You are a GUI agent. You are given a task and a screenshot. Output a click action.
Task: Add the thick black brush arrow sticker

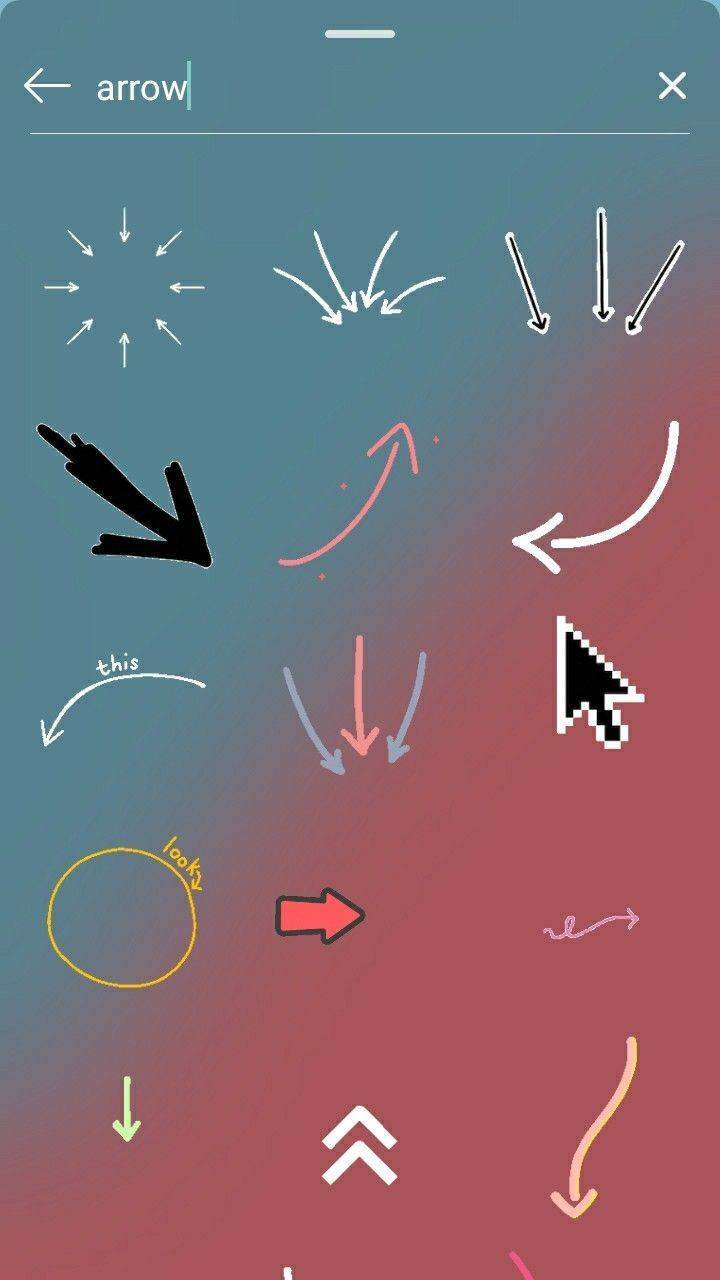pos(125,498)
